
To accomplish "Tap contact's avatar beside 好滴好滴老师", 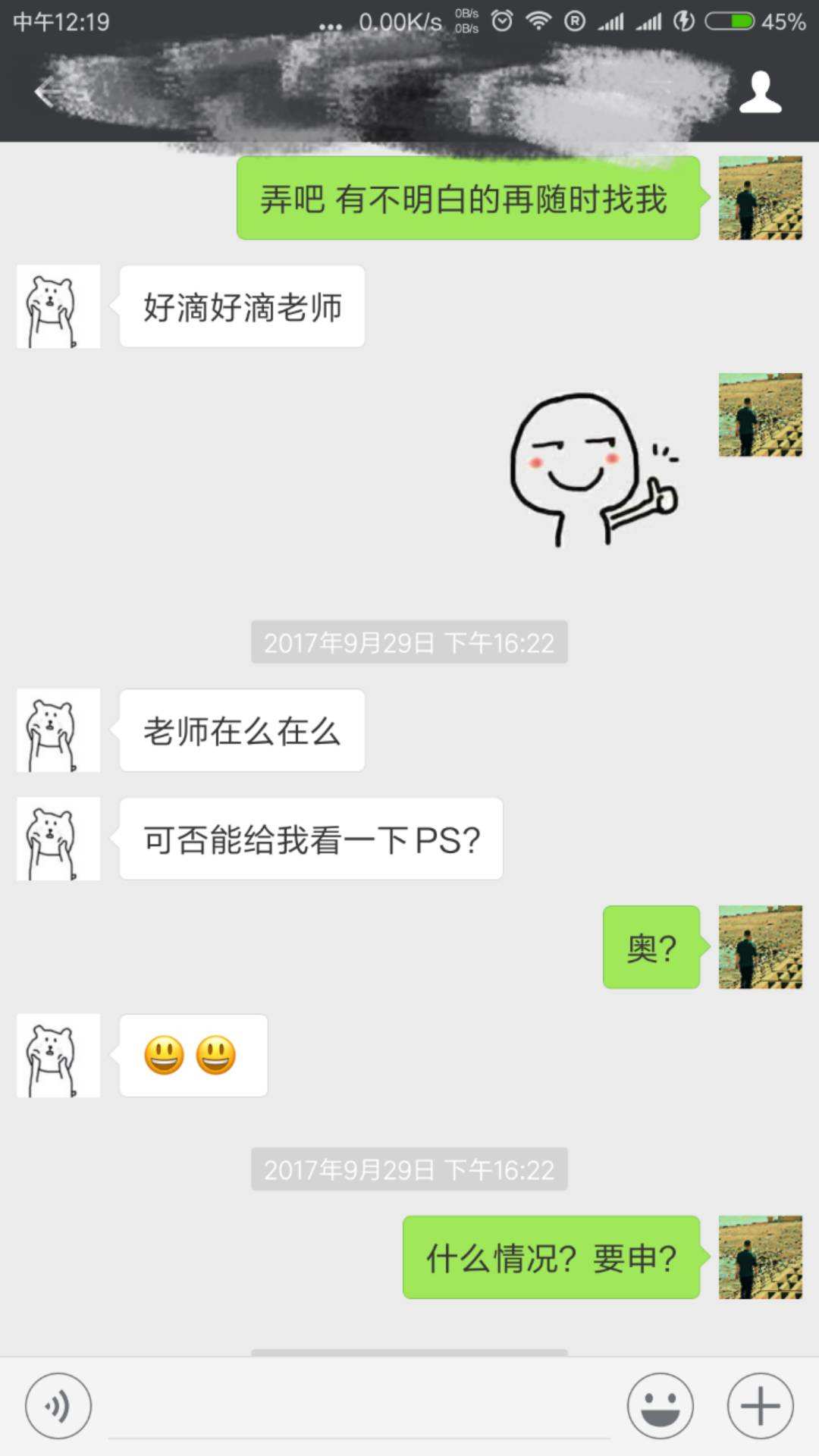I will coord(58,306).
